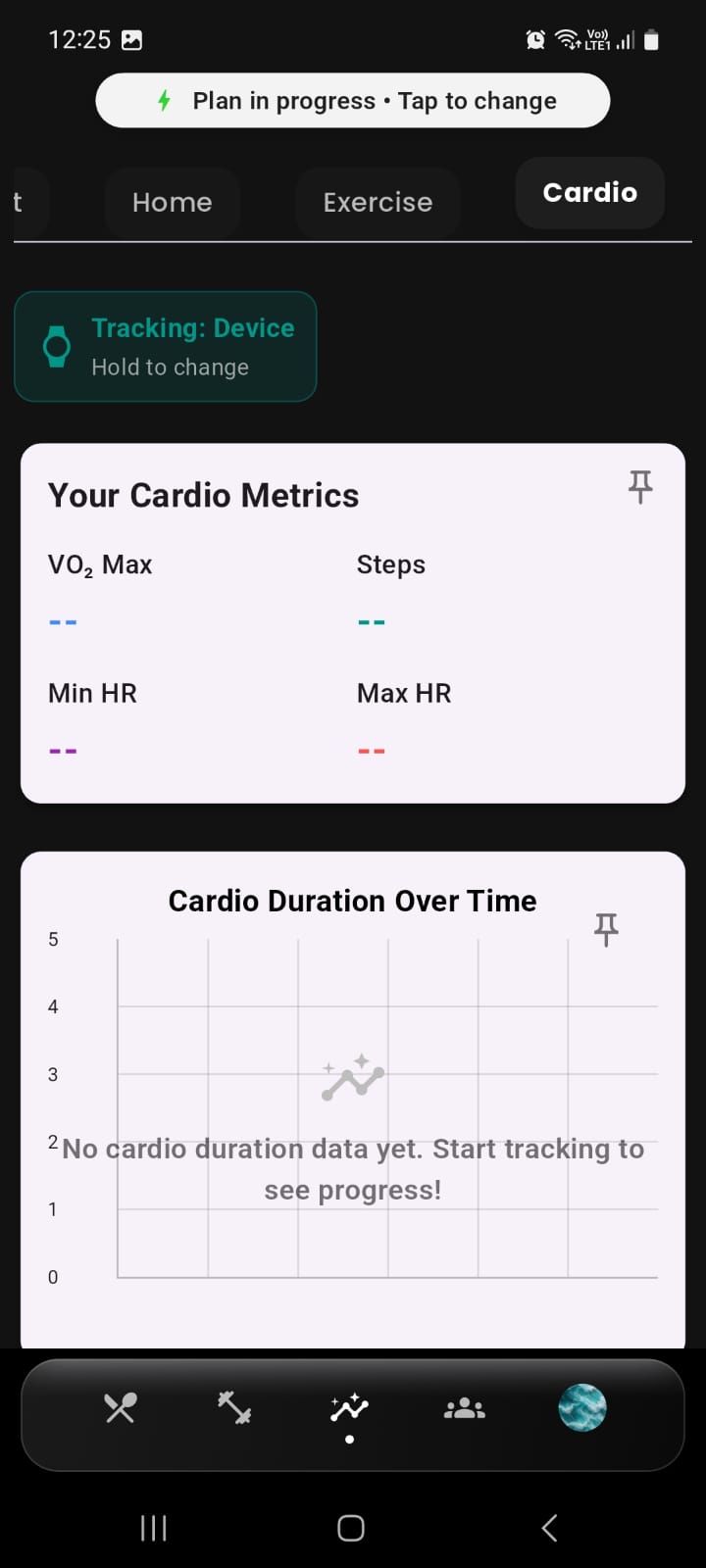Screen dimensions: 706x1568
Task: Pin the Cardio Duration Over Time chart
Action: 606,929
